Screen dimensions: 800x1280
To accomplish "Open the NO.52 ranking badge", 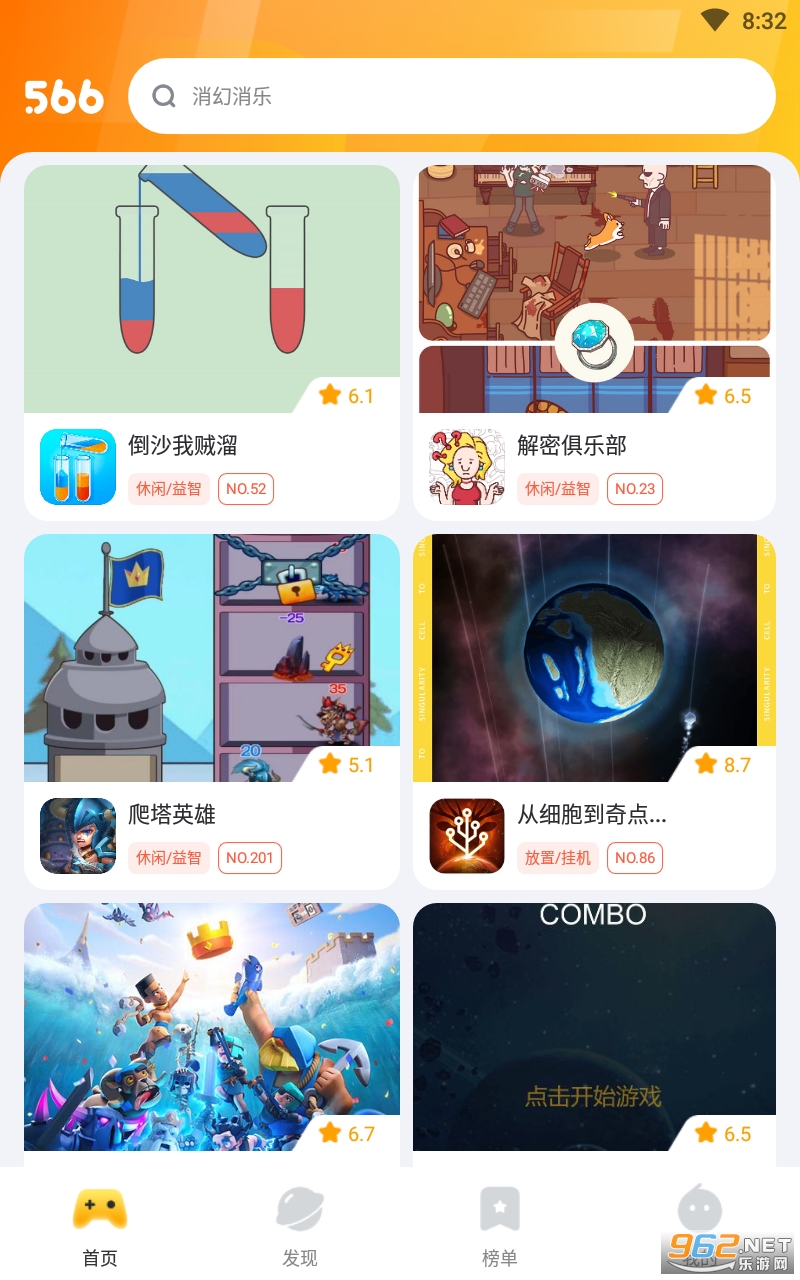I will coord(245,489).
